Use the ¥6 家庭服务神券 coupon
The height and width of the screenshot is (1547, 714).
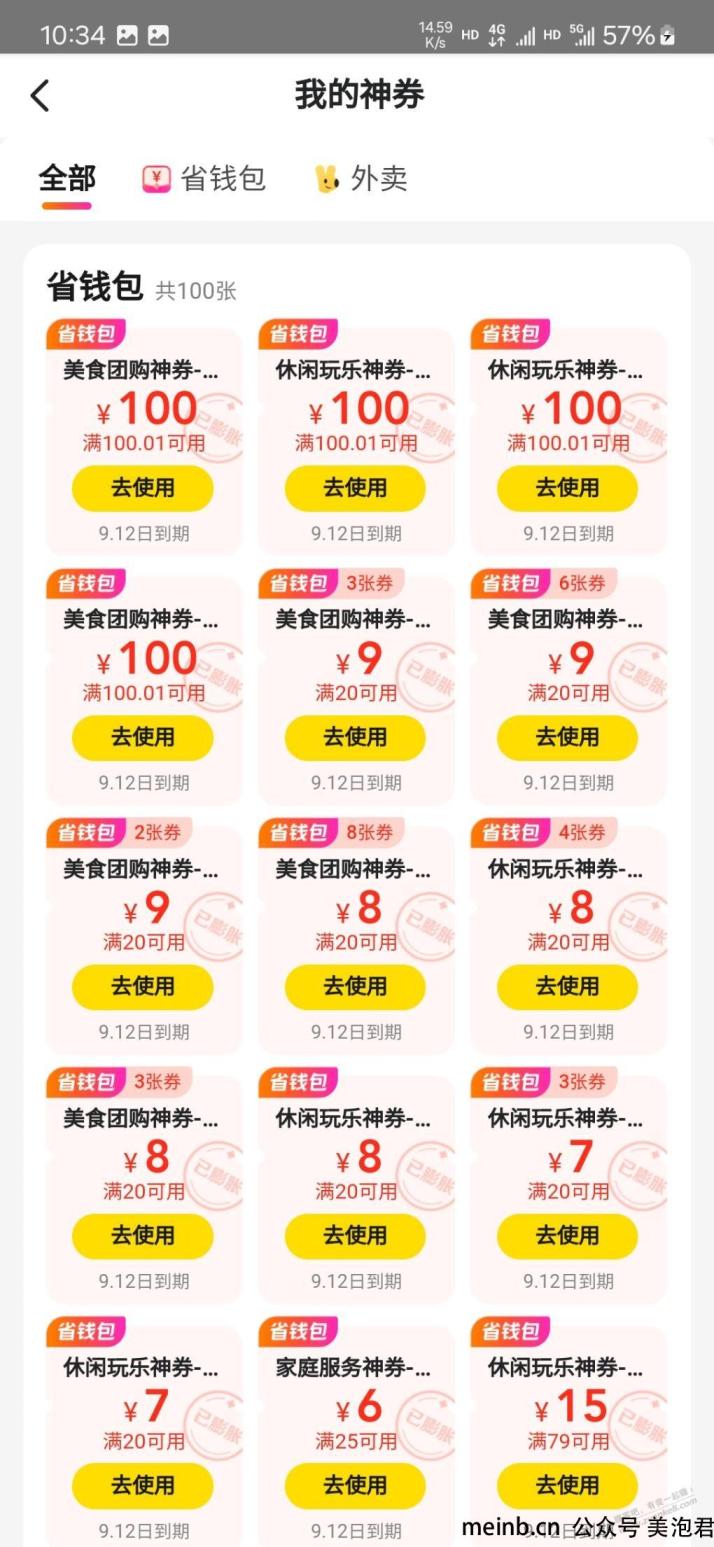point(355,1485)
